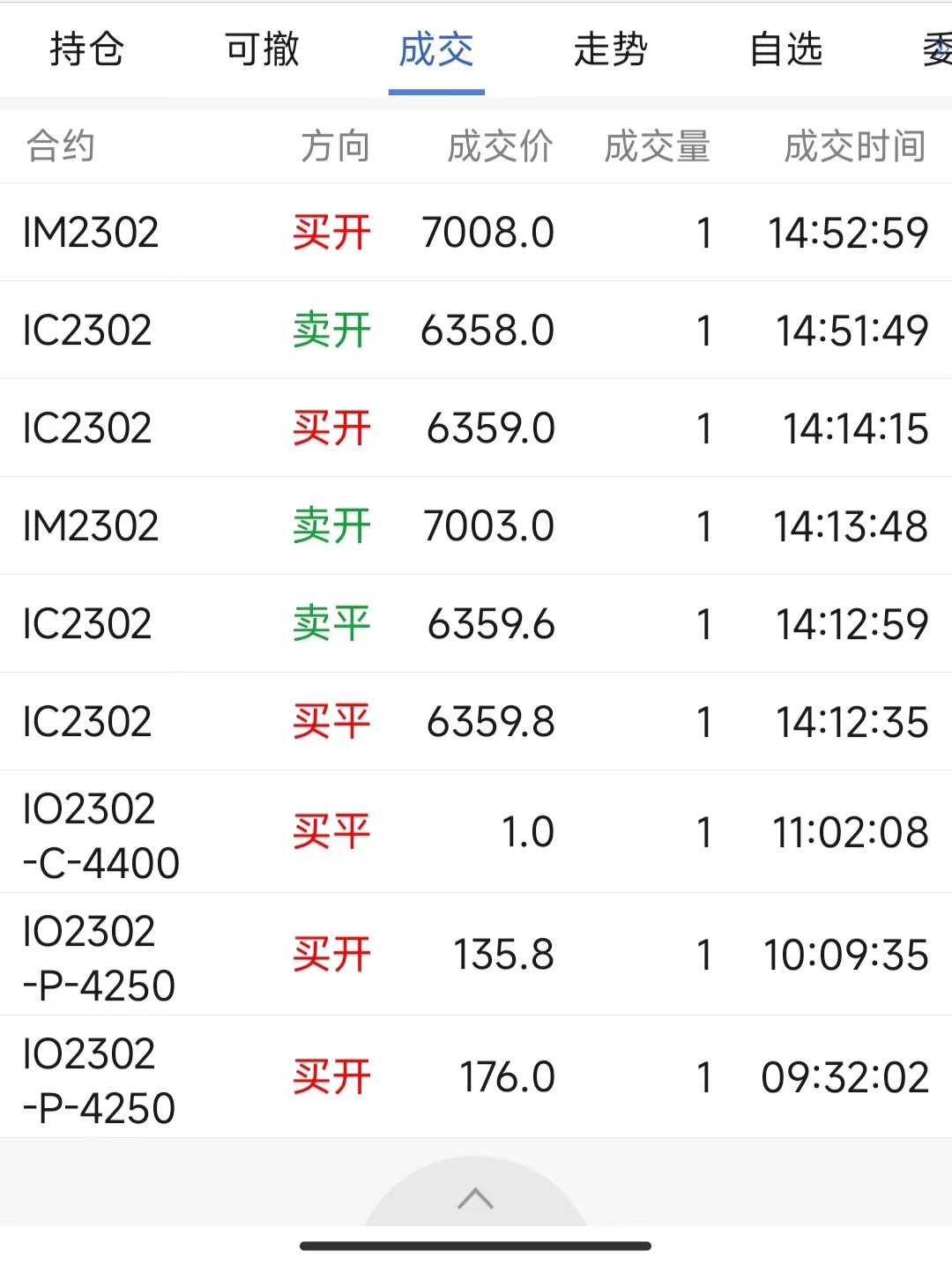Image resolution: width=952 pixels, height=1265 pixels.
Task: Switch to the 走势 tab
Action: (611, 49)
